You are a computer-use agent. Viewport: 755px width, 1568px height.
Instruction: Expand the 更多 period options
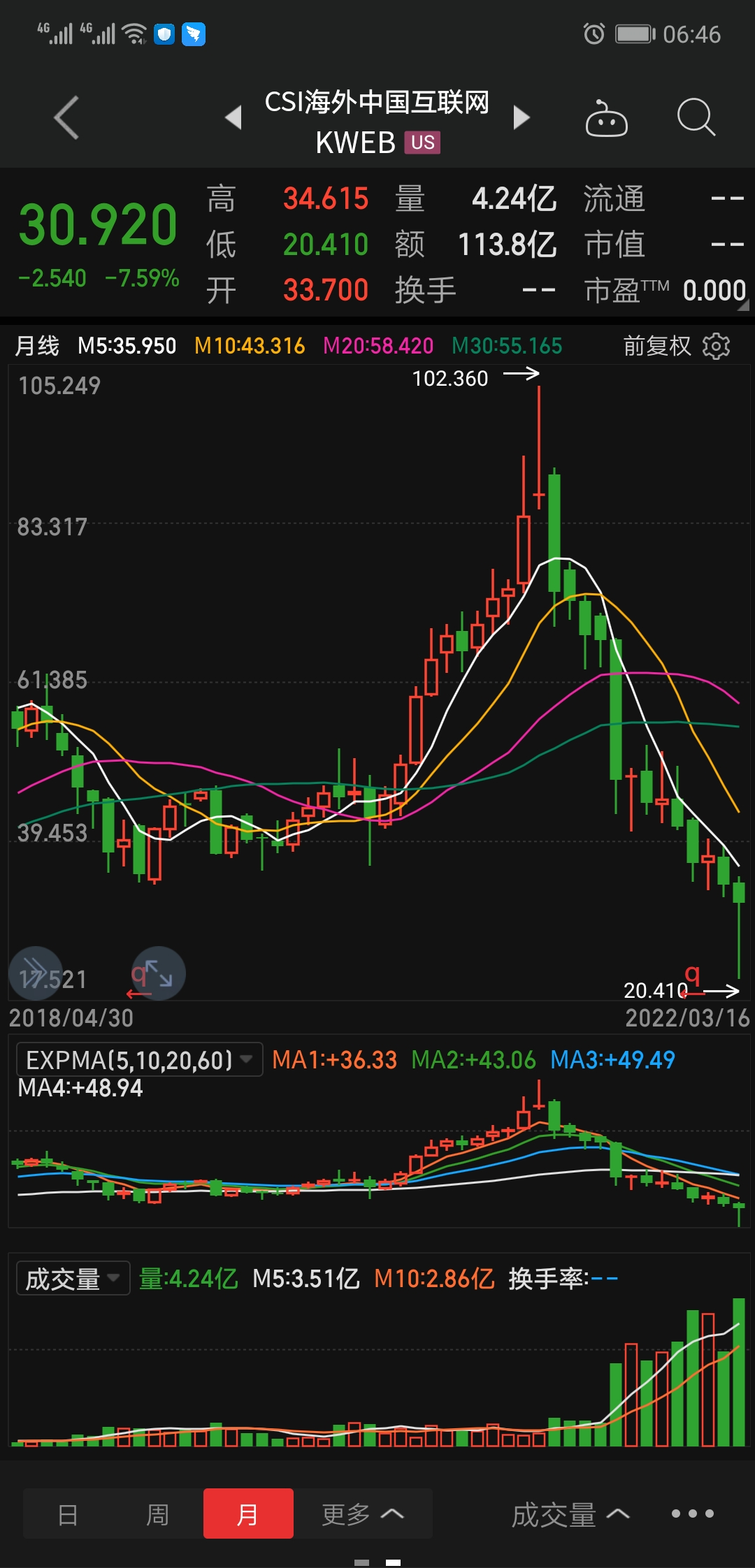[362, 1514]
